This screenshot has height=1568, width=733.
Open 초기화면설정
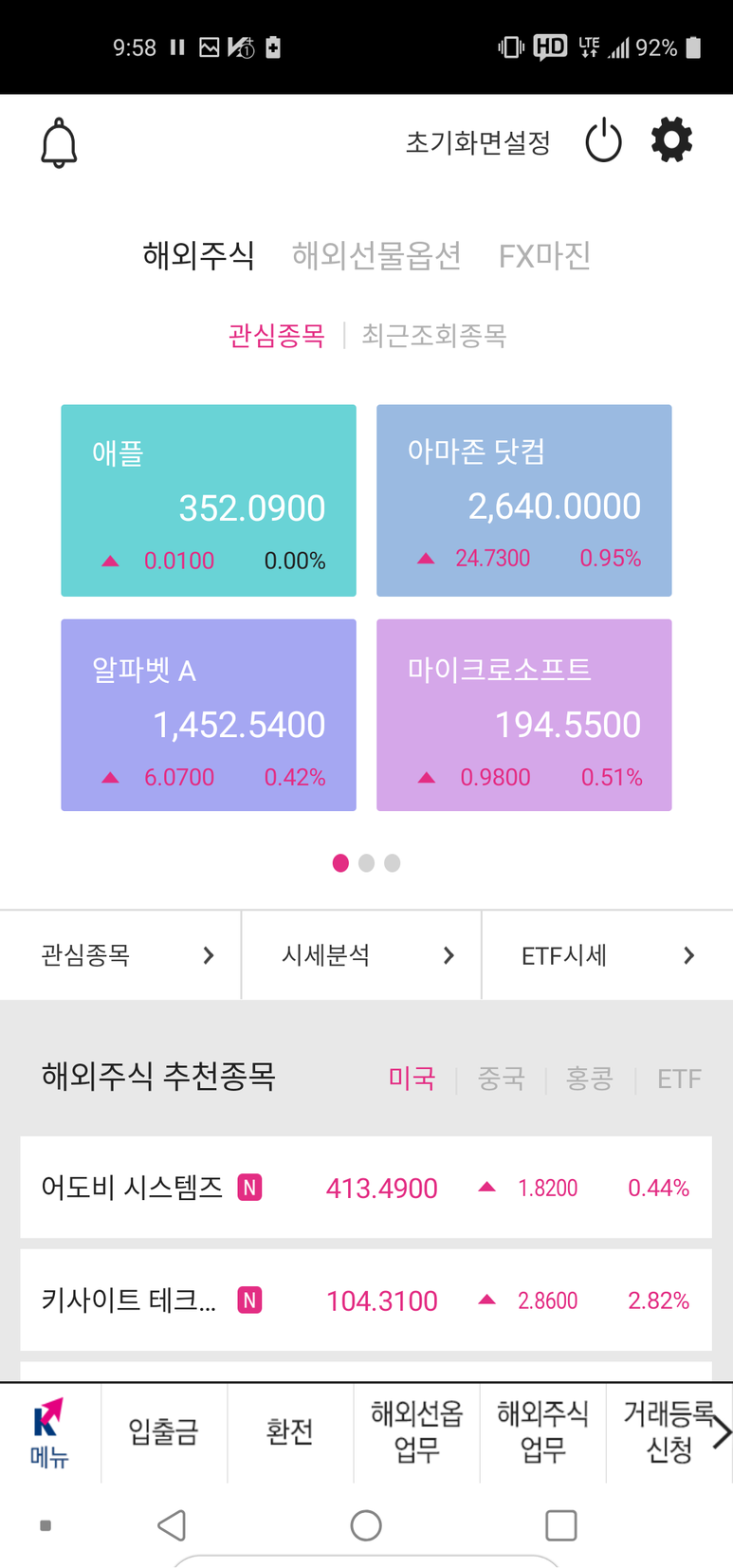click(x=478, y=143)
